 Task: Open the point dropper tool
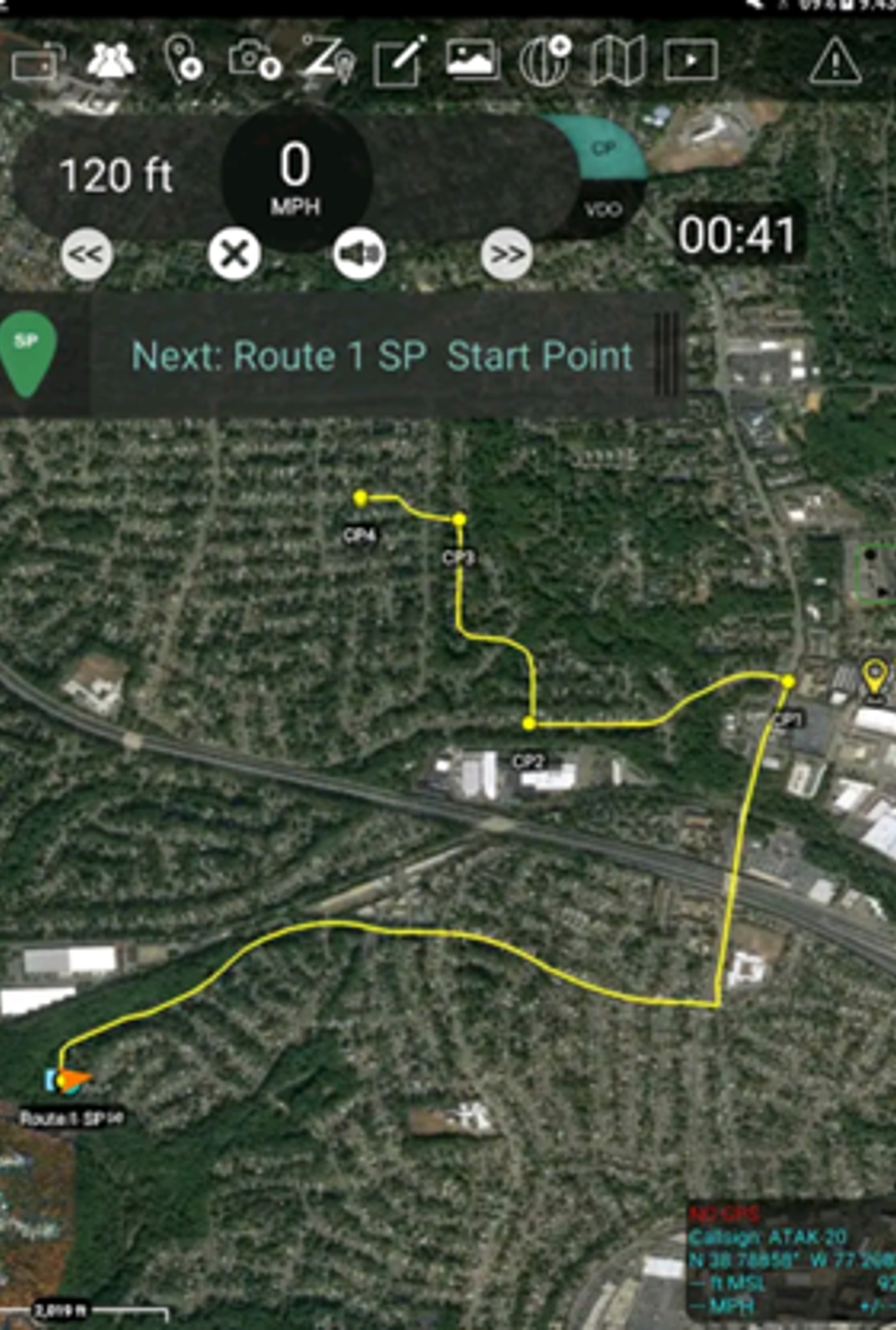182,60
